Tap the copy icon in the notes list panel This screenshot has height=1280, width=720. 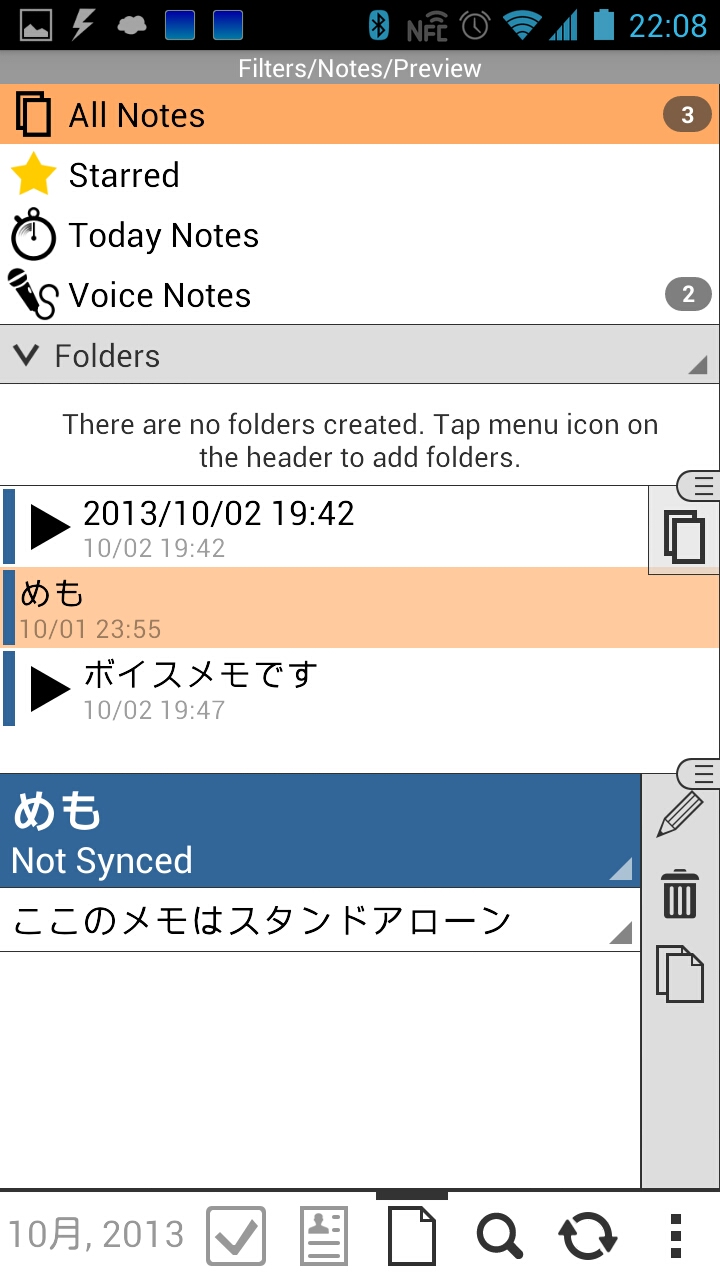(x=685, y=536)
